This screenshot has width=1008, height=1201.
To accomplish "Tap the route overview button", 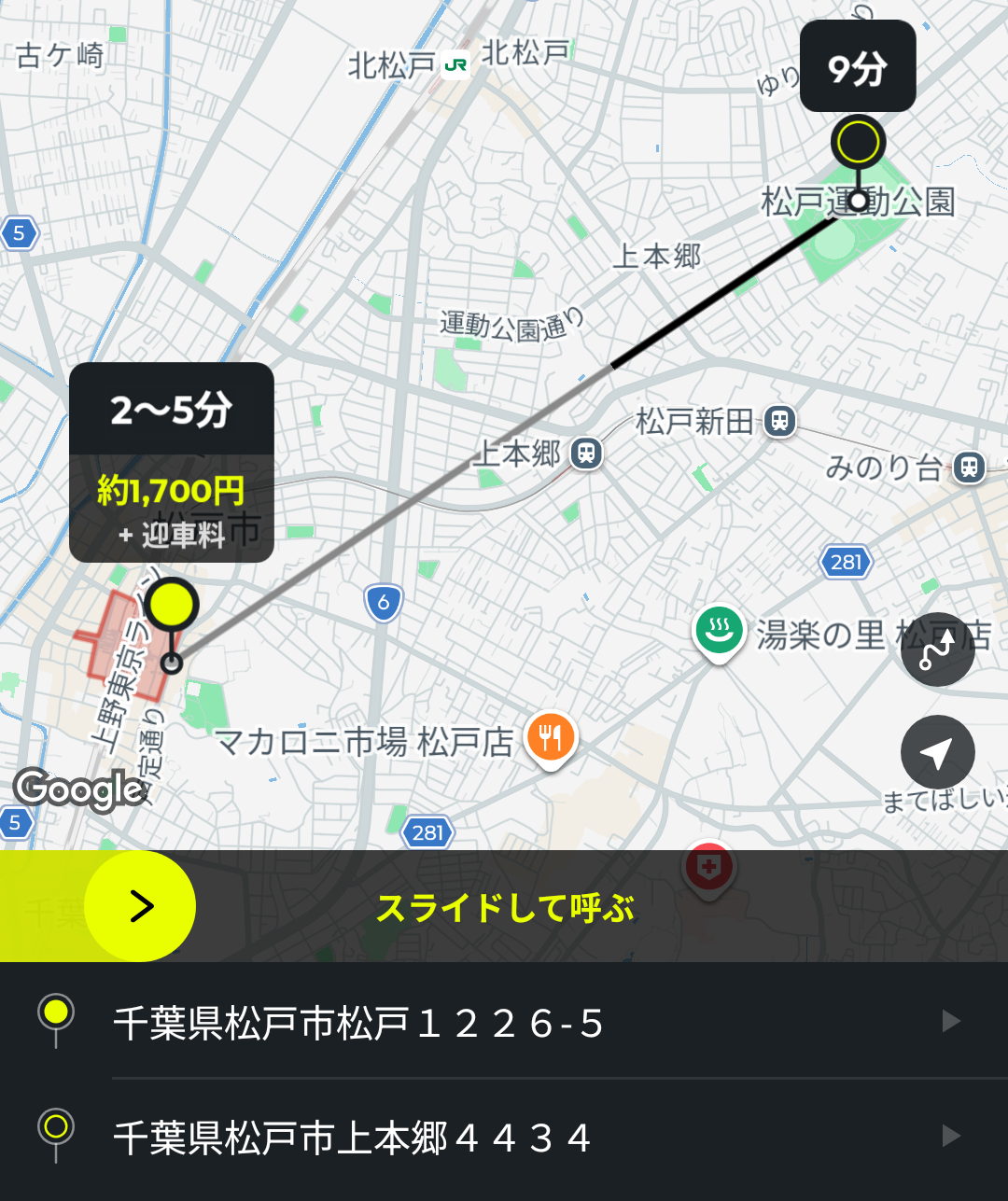I will [x=937, y=649].
